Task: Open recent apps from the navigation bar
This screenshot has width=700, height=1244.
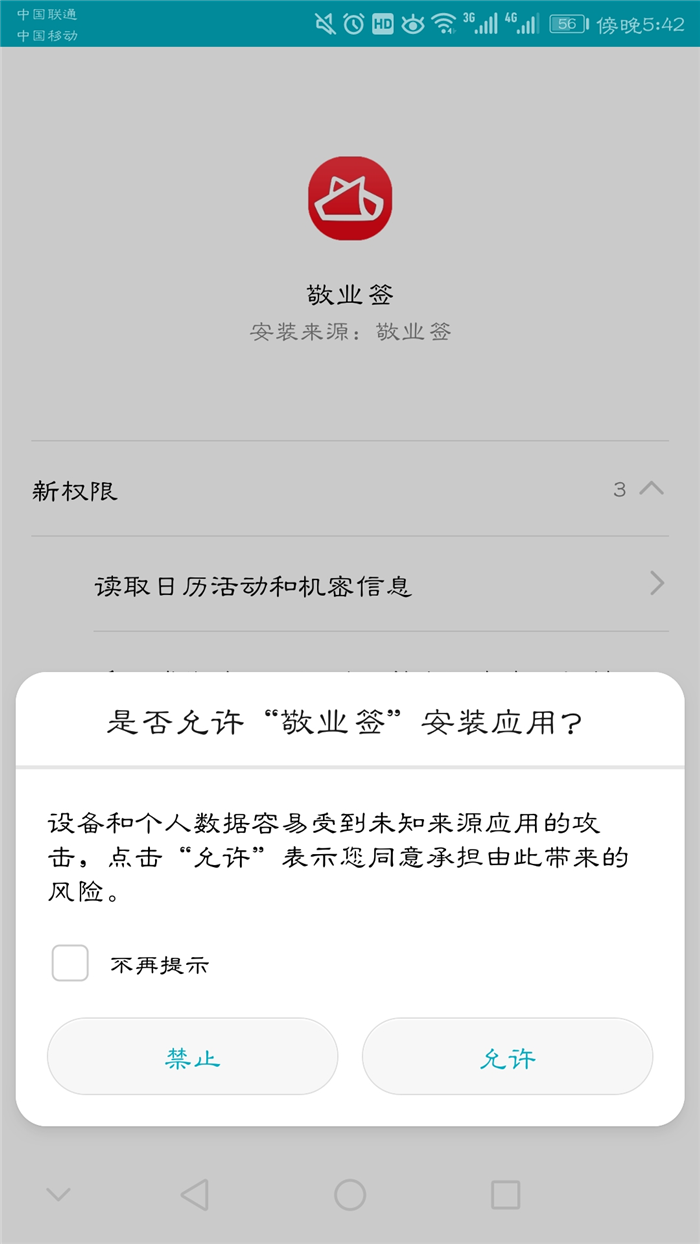Action: point(506,1194)
